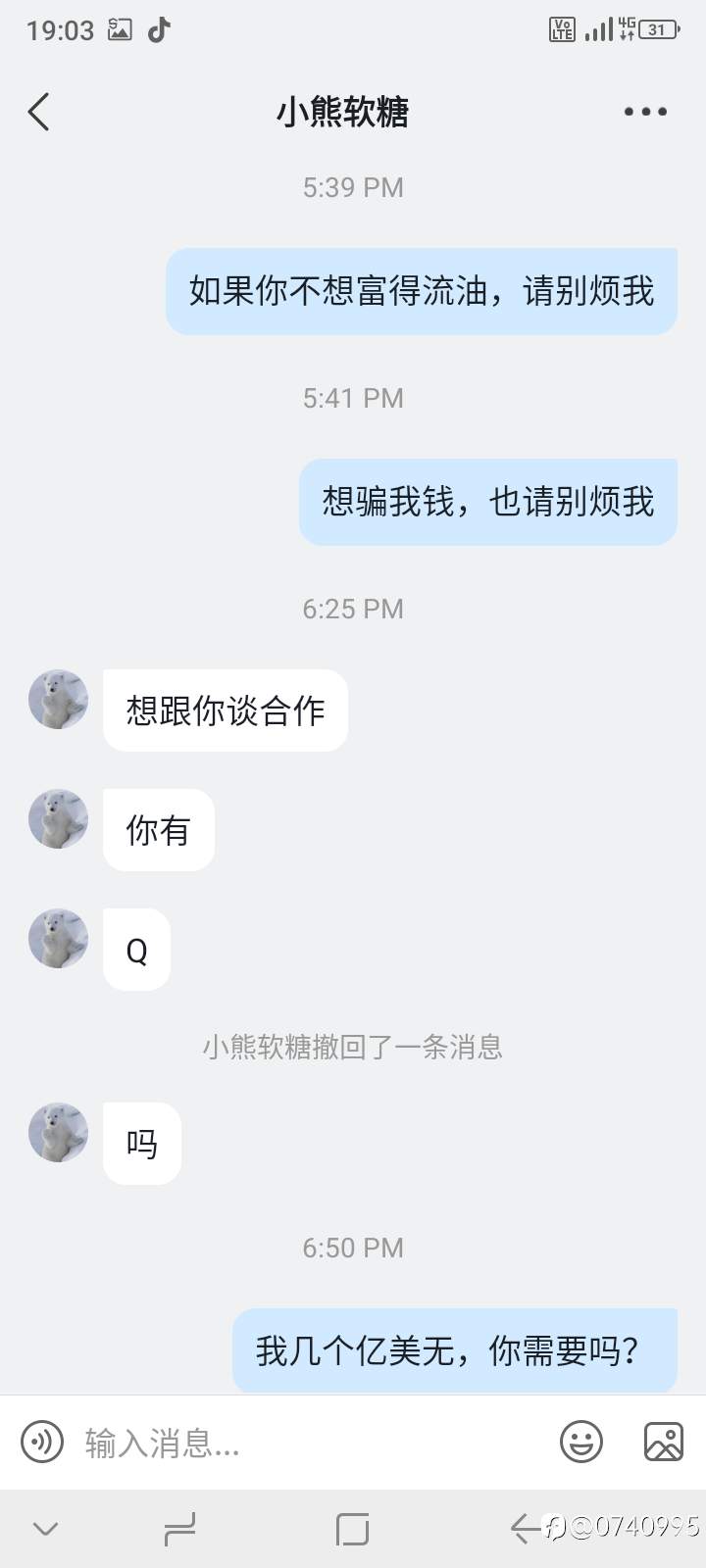Viewport: 706px width, 1568px height.
Task: Focus the 输入消息 text field
Action: click(309, 1443)
